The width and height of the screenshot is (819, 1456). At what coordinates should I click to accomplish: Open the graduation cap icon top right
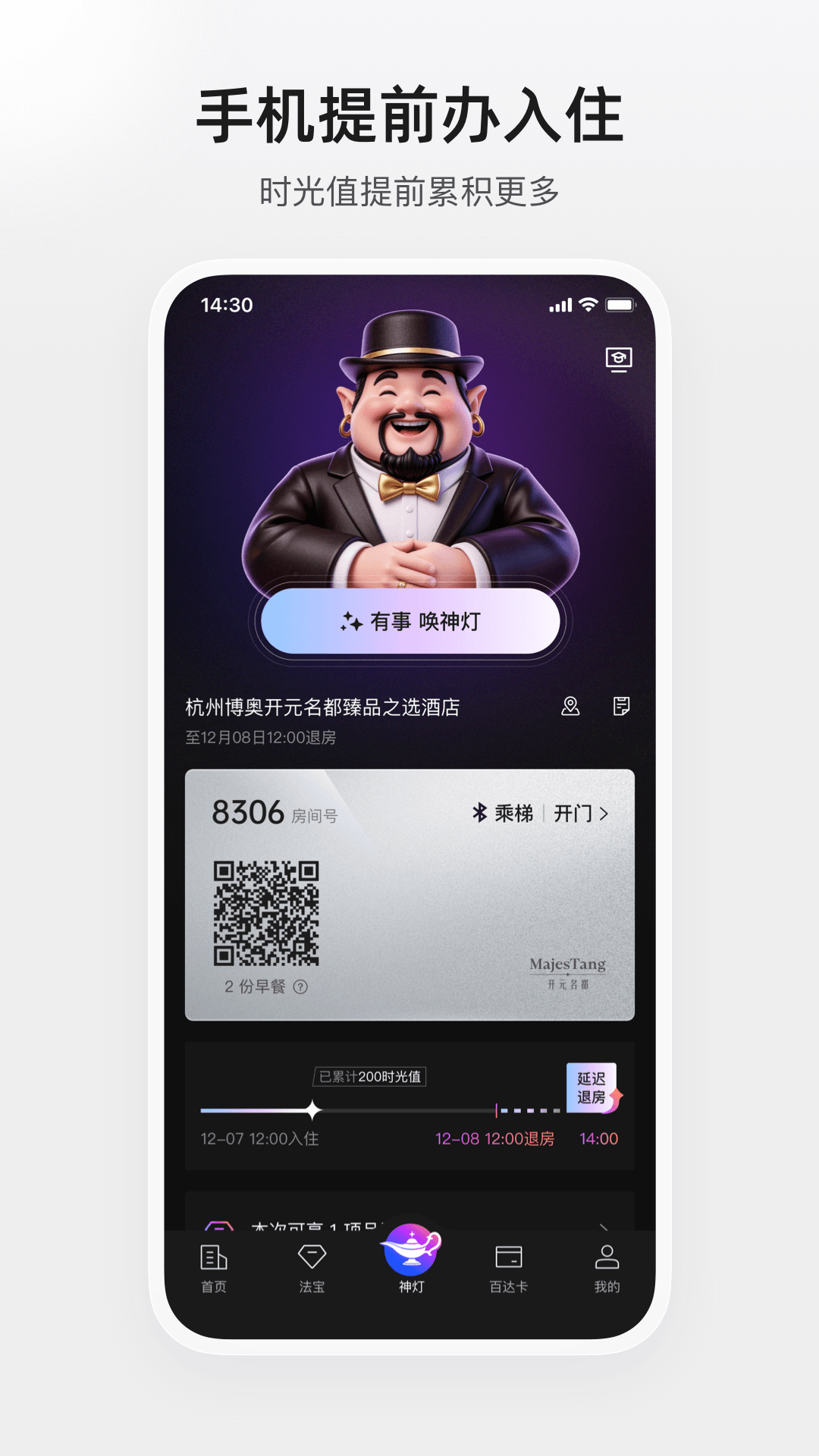617,361
